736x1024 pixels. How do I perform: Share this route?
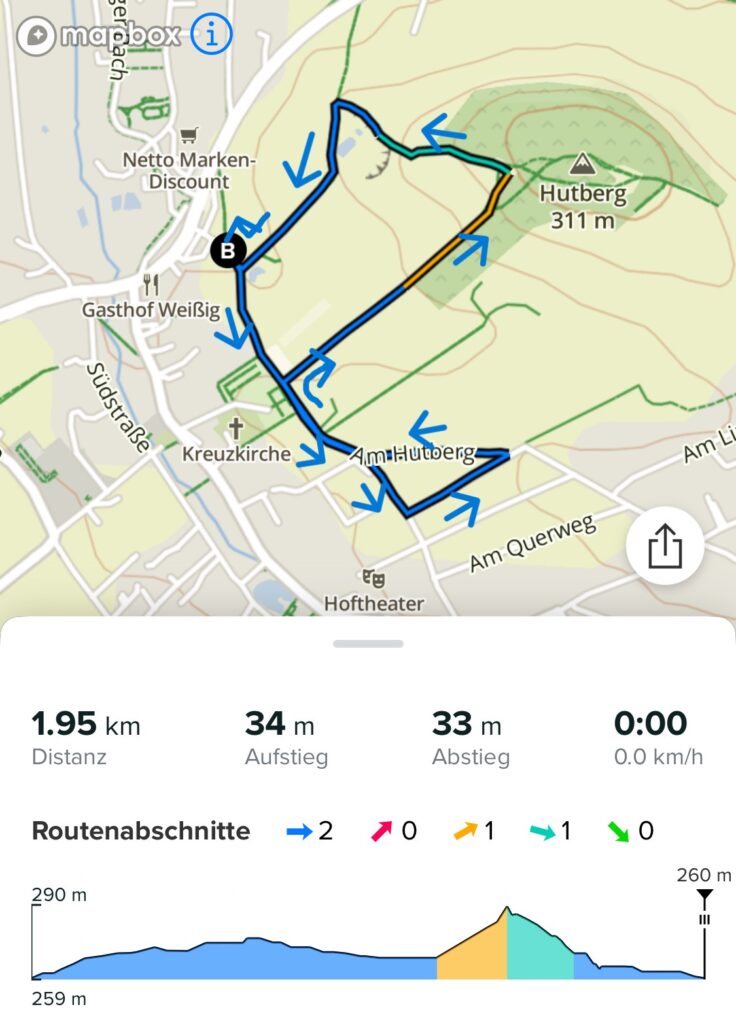[665, 547]
